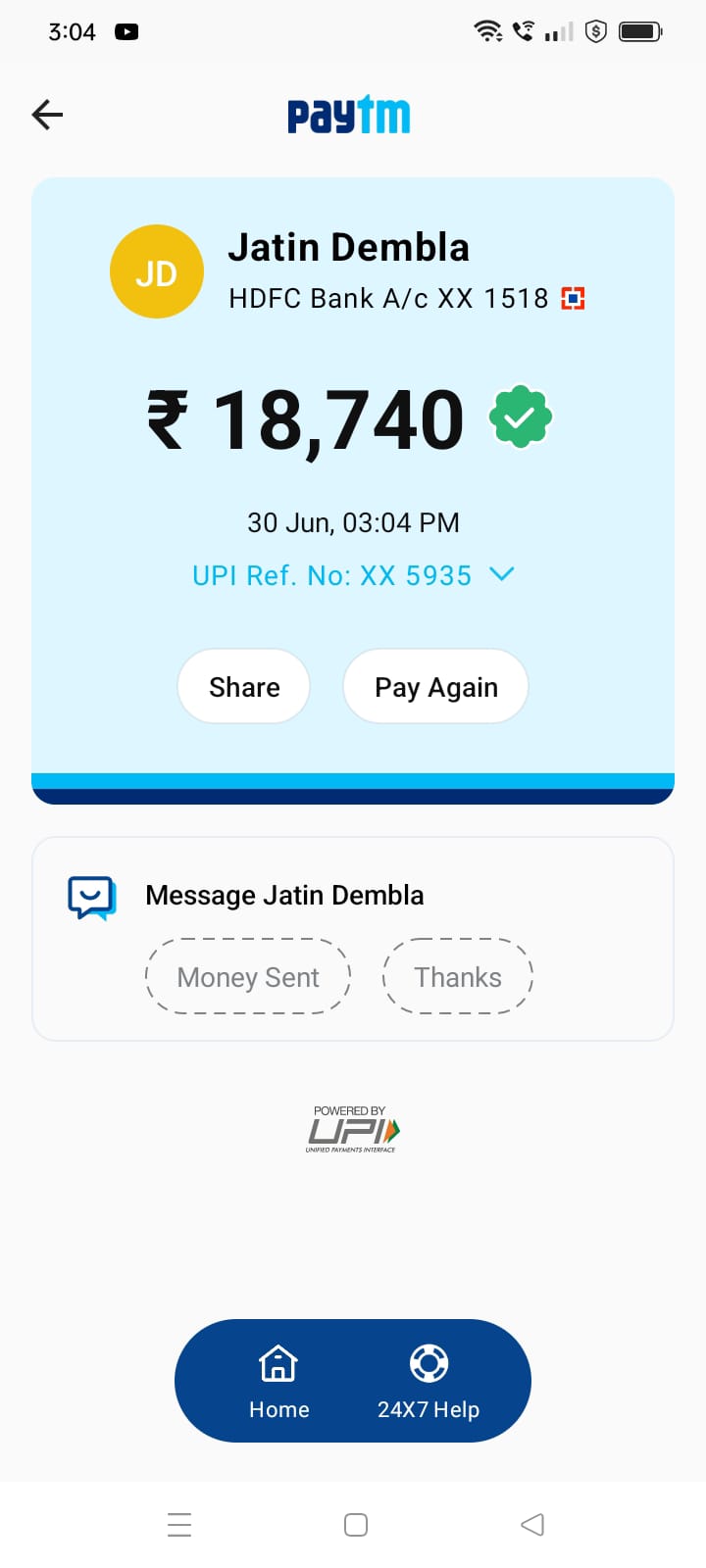Go back using the top arrow

[47, 115]
